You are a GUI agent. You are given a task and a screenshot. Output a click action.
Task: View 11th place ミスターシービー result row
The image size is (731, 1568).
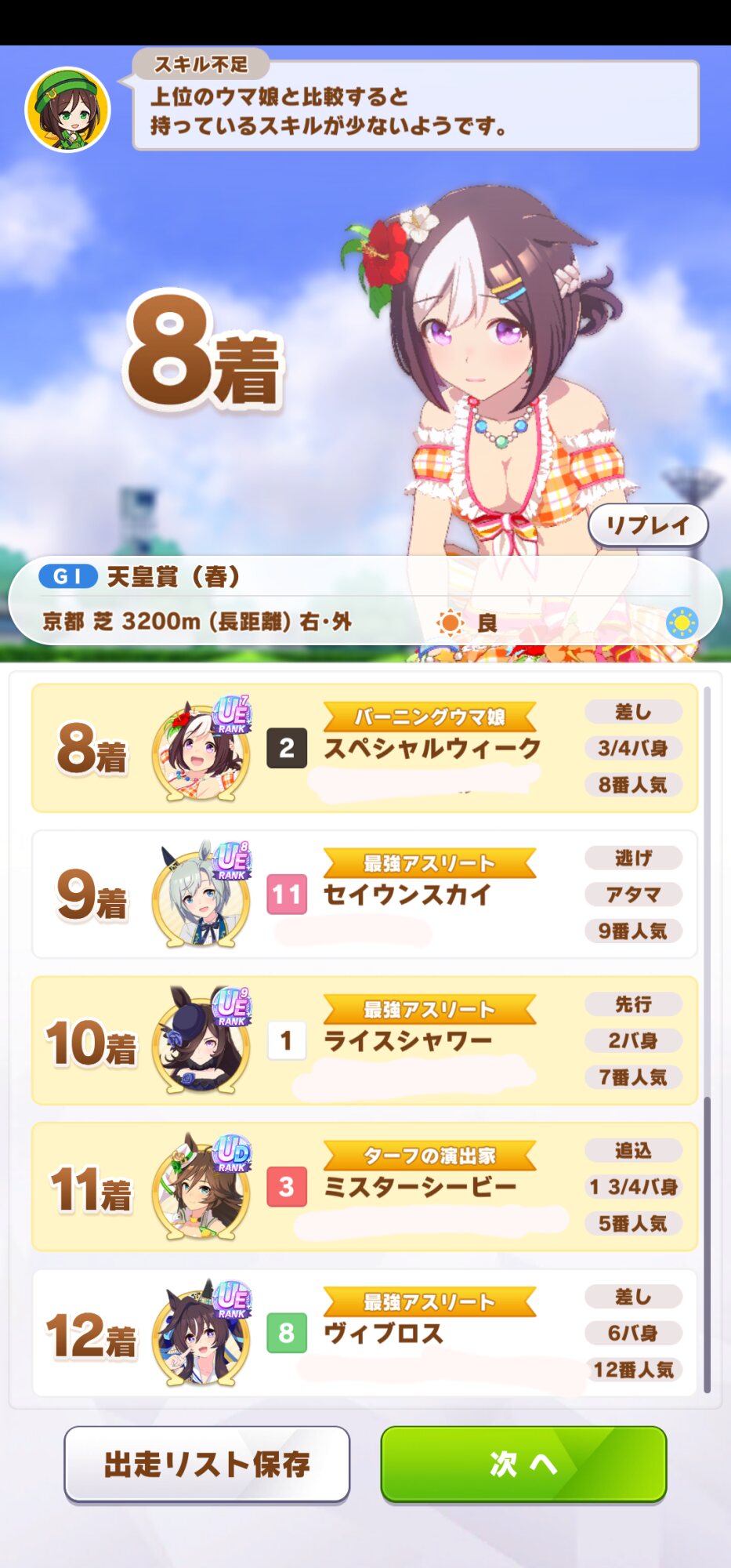364,1186
